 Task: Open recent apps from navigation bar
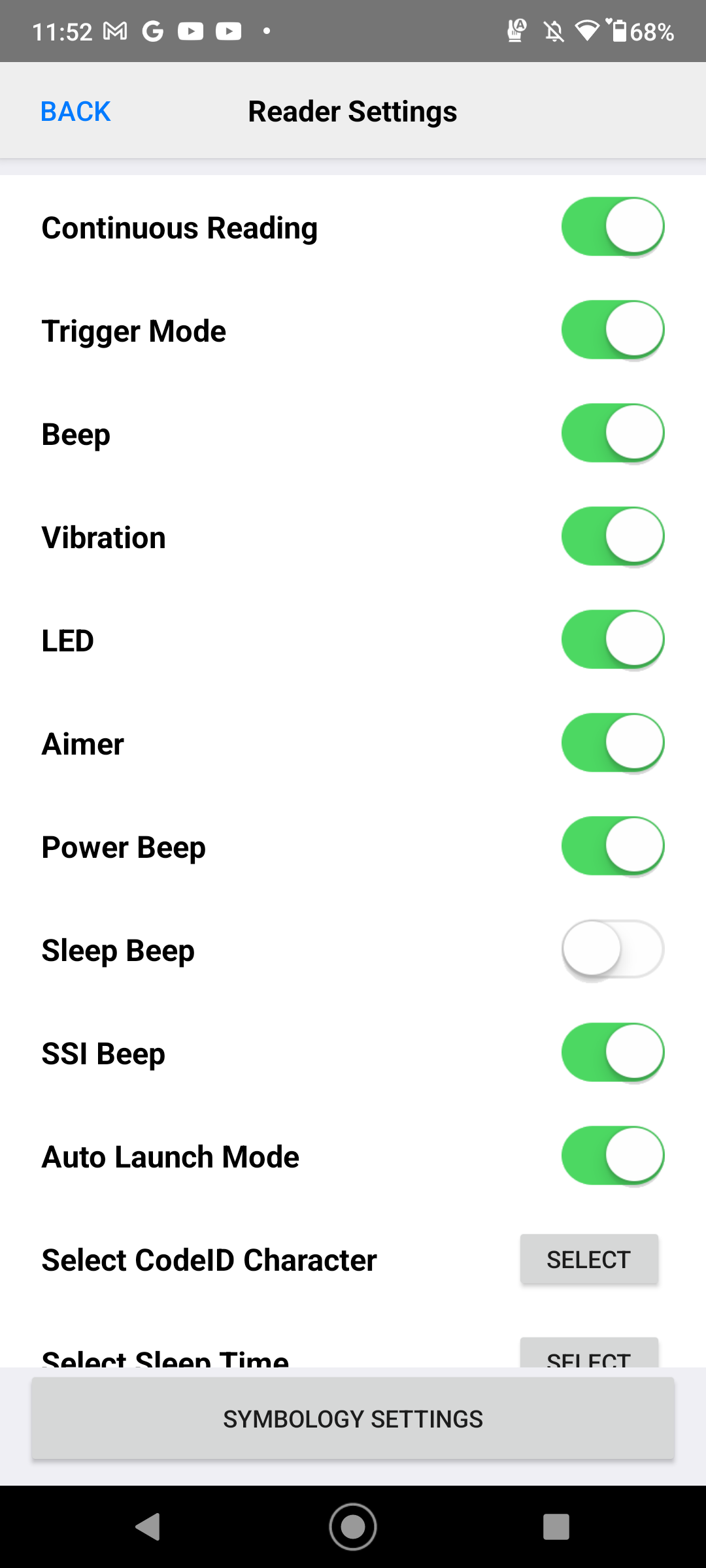pos(556,1527)
